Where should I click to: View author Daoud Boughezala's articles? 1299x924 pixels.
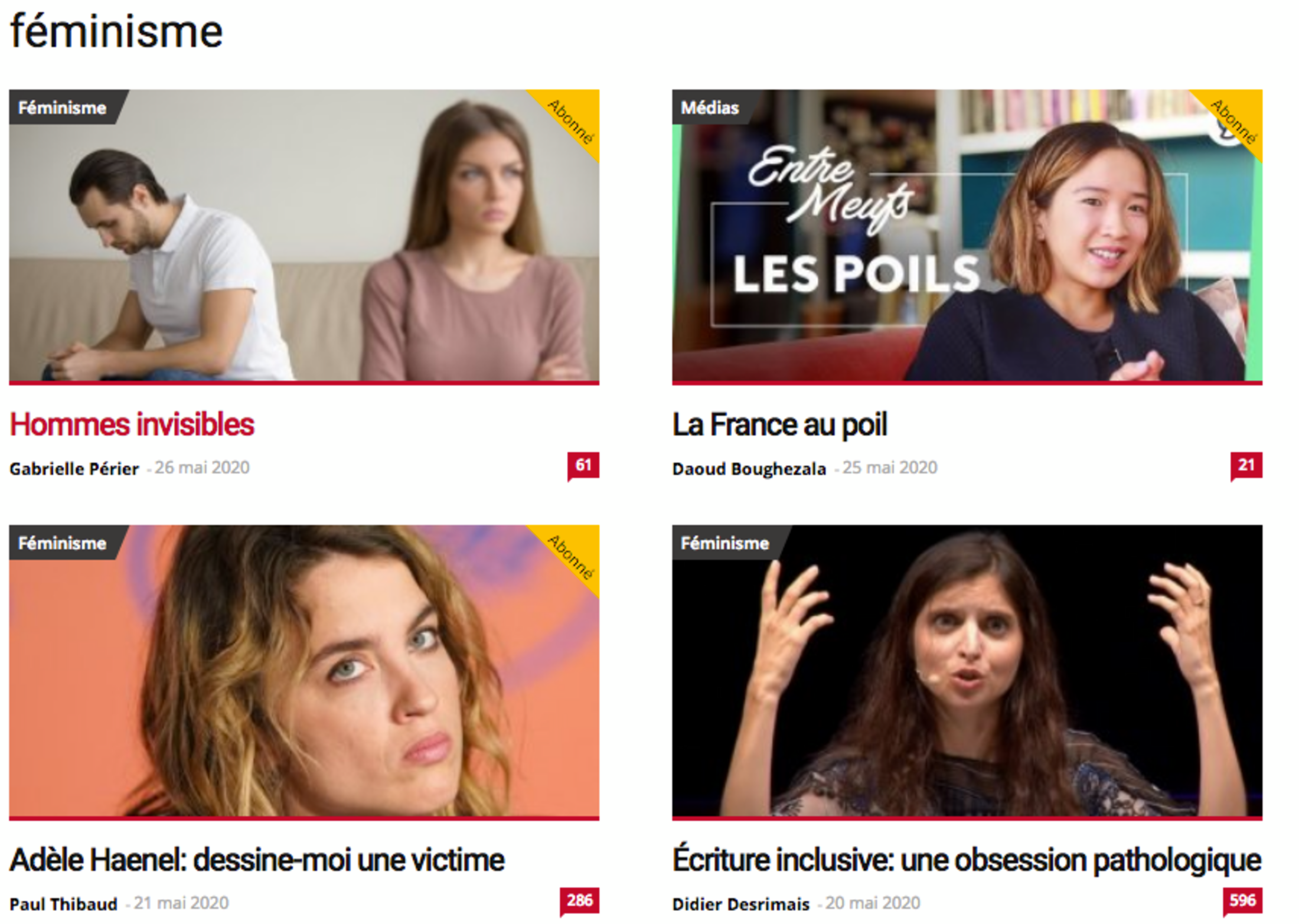(x=749, y=469)
